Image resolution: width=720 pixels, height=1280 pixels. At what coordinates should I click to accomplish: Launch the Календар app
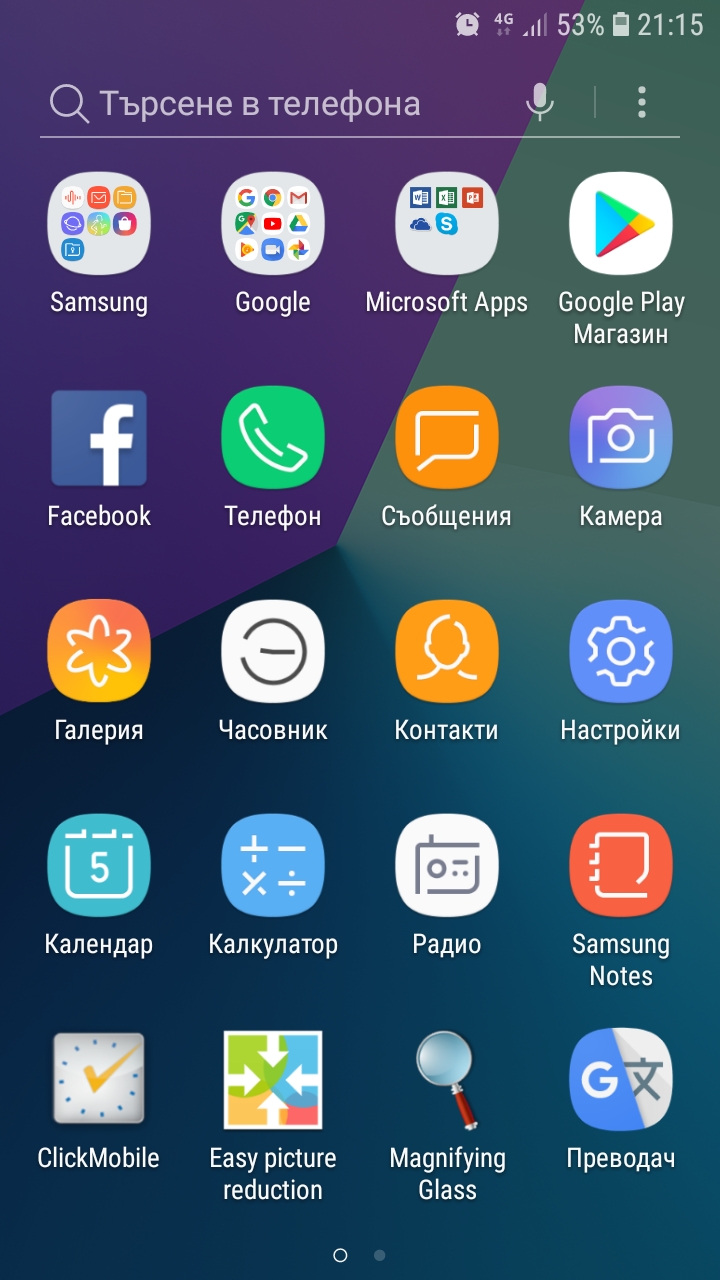99,866
